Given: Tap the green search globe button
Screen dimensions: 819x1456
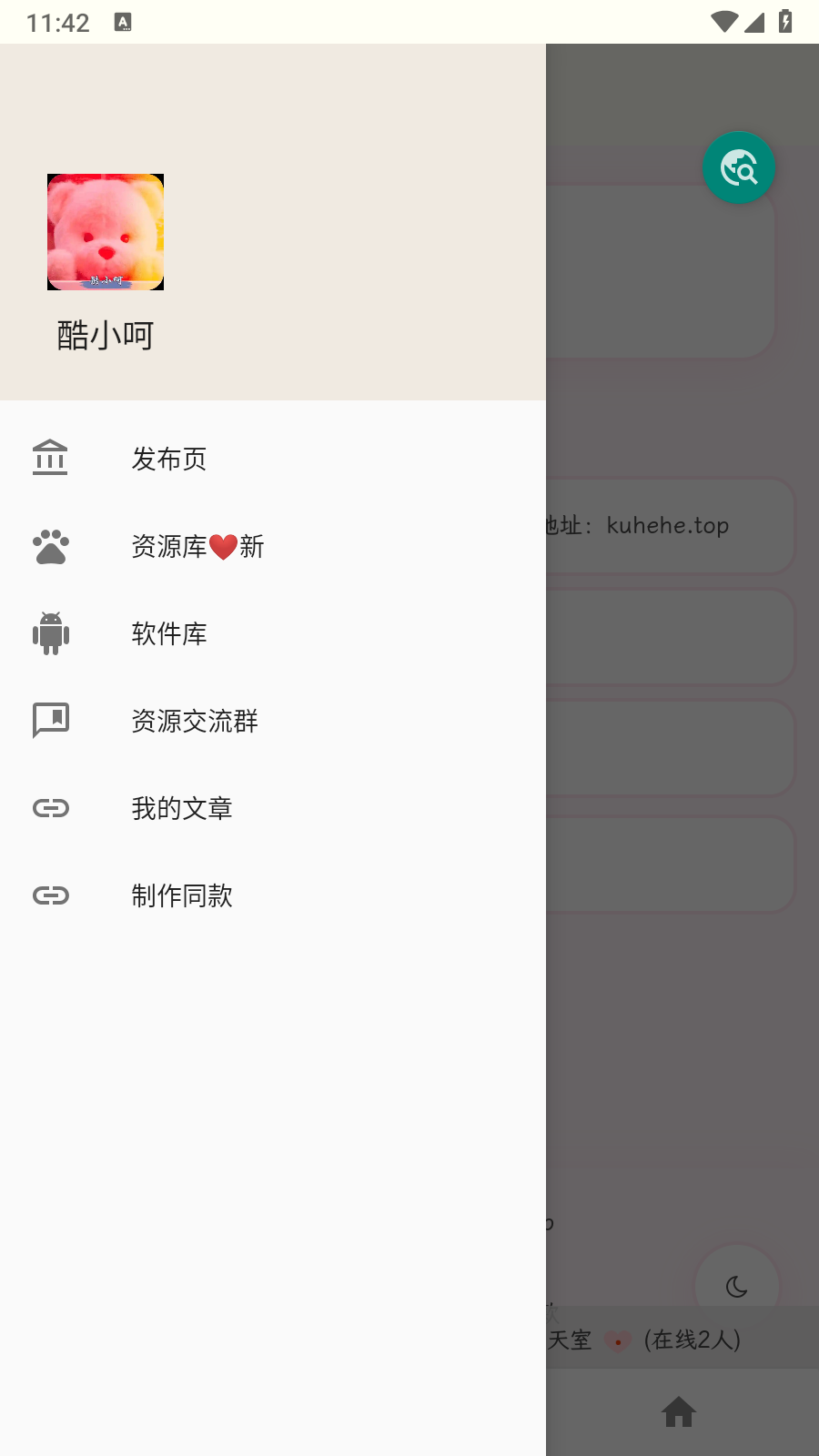Looking at the screenshot, I should coord(739,167).
